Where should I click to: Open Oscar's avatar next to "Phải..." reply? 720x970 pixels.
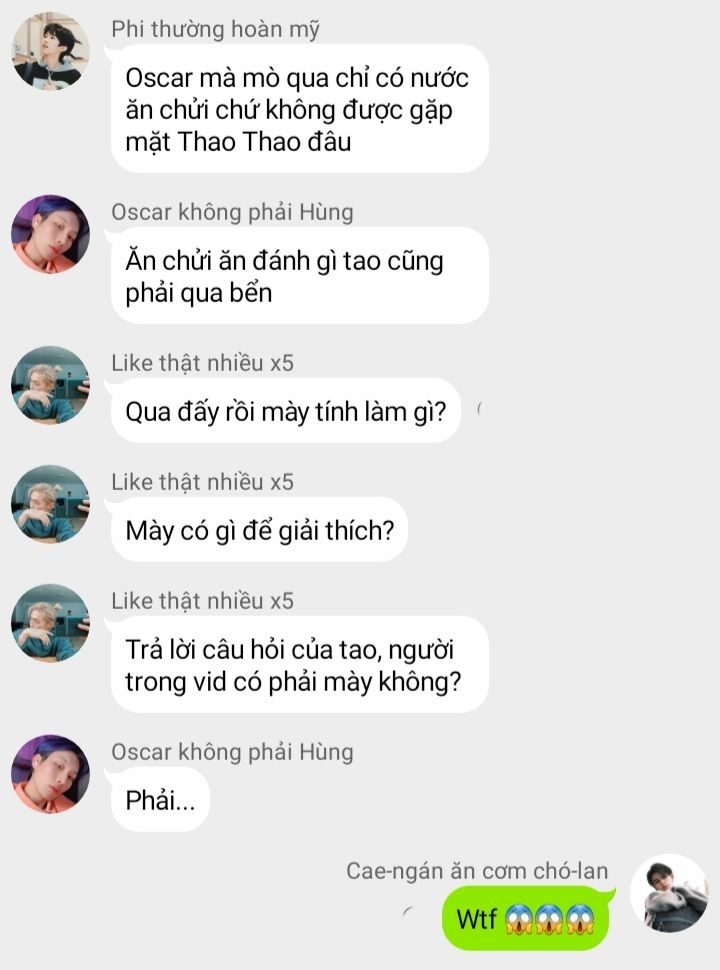(x=50, y=774)
